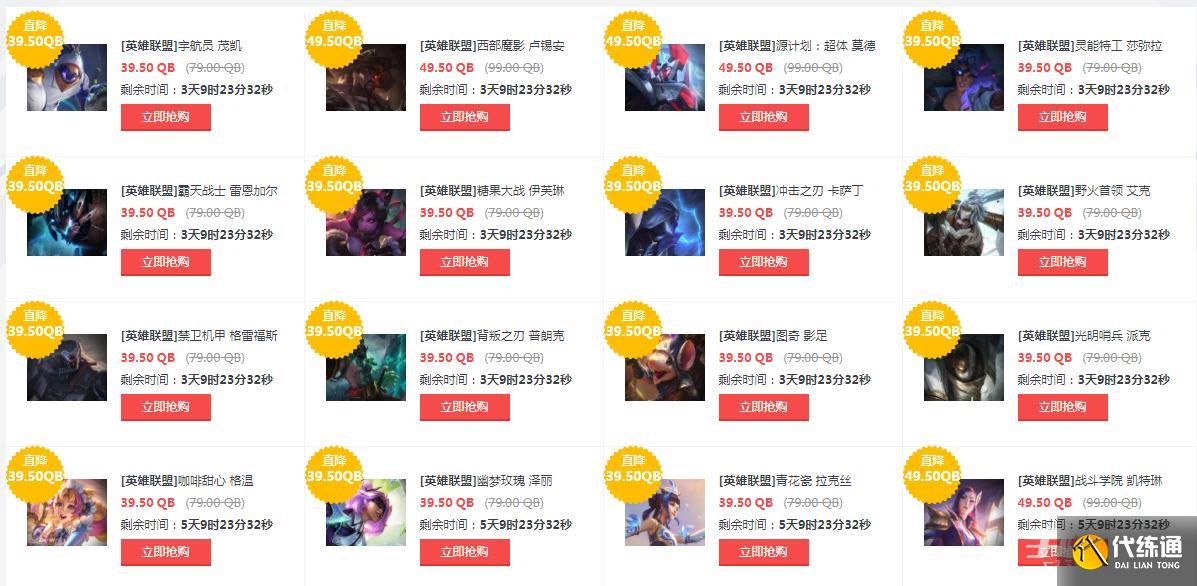Image resolution: width=1197 pixels, height=586 pixels.
Task: Buy 幽梦玫瑰 泽丽 via 立即抢购
Action: [464, 552]
